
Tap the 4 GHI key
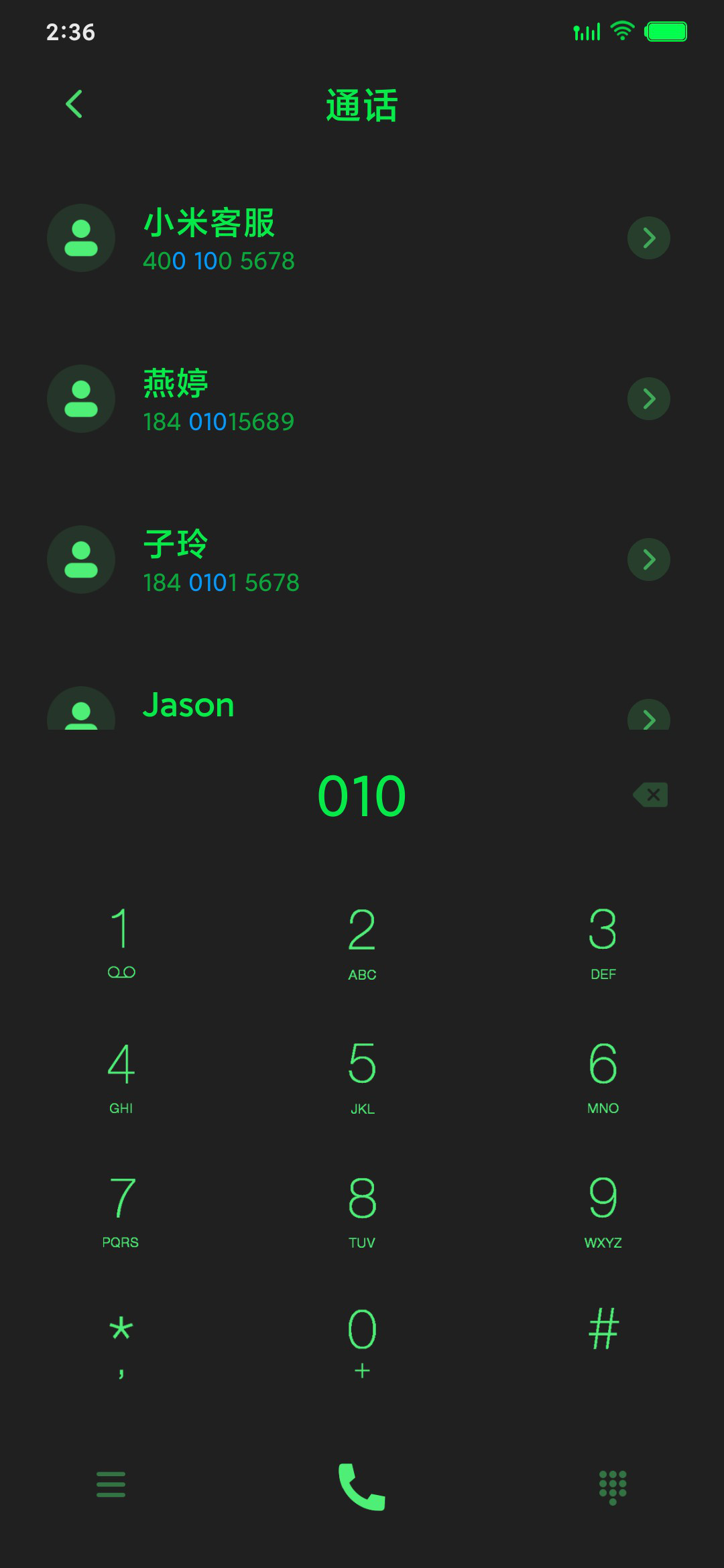tap(121, 1075)
